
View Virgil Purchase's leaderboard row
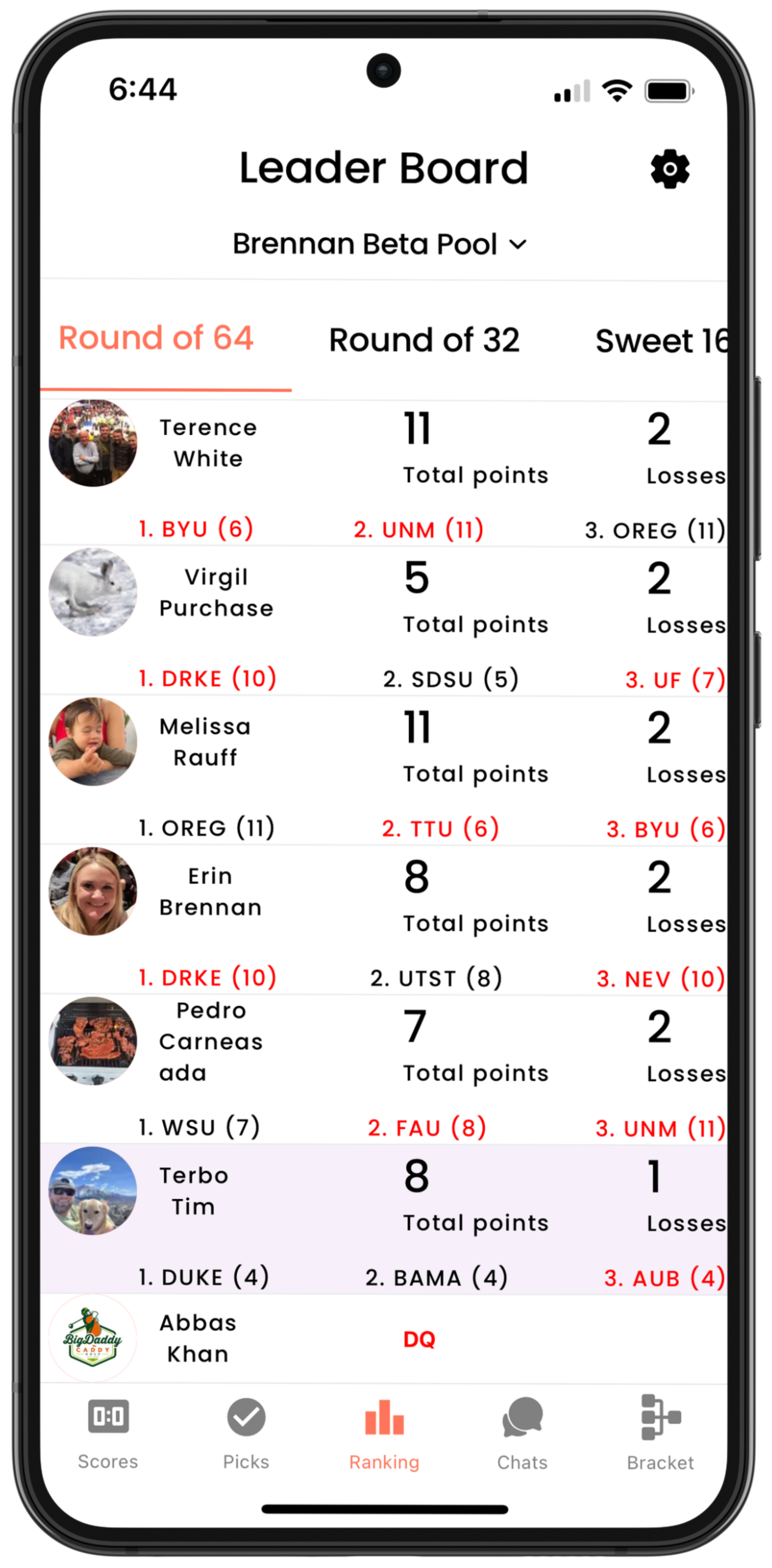pos(216,593)
